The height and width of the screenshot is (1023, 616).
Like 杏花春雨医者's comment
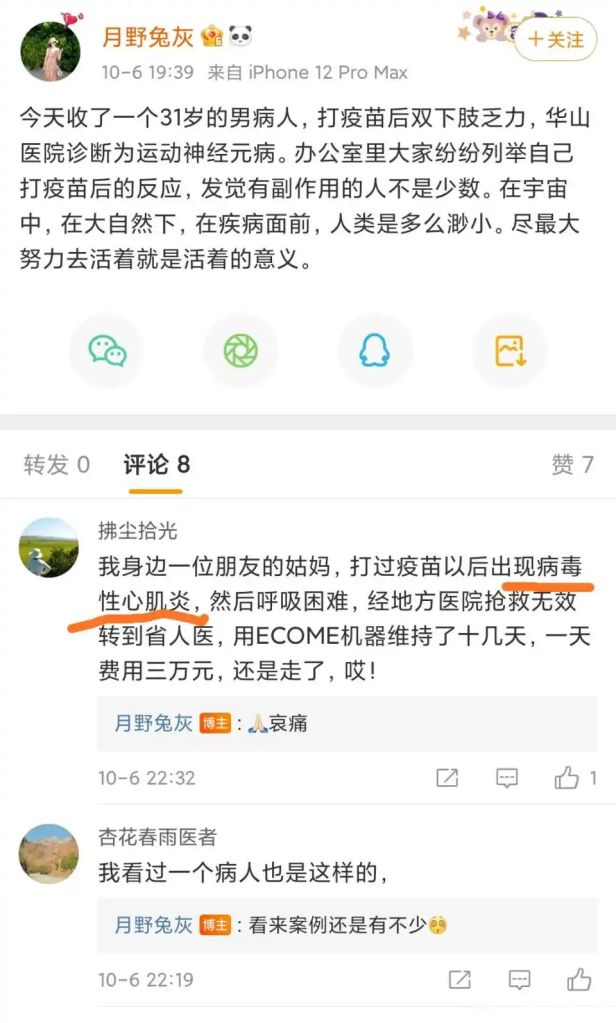click(578, 979)
